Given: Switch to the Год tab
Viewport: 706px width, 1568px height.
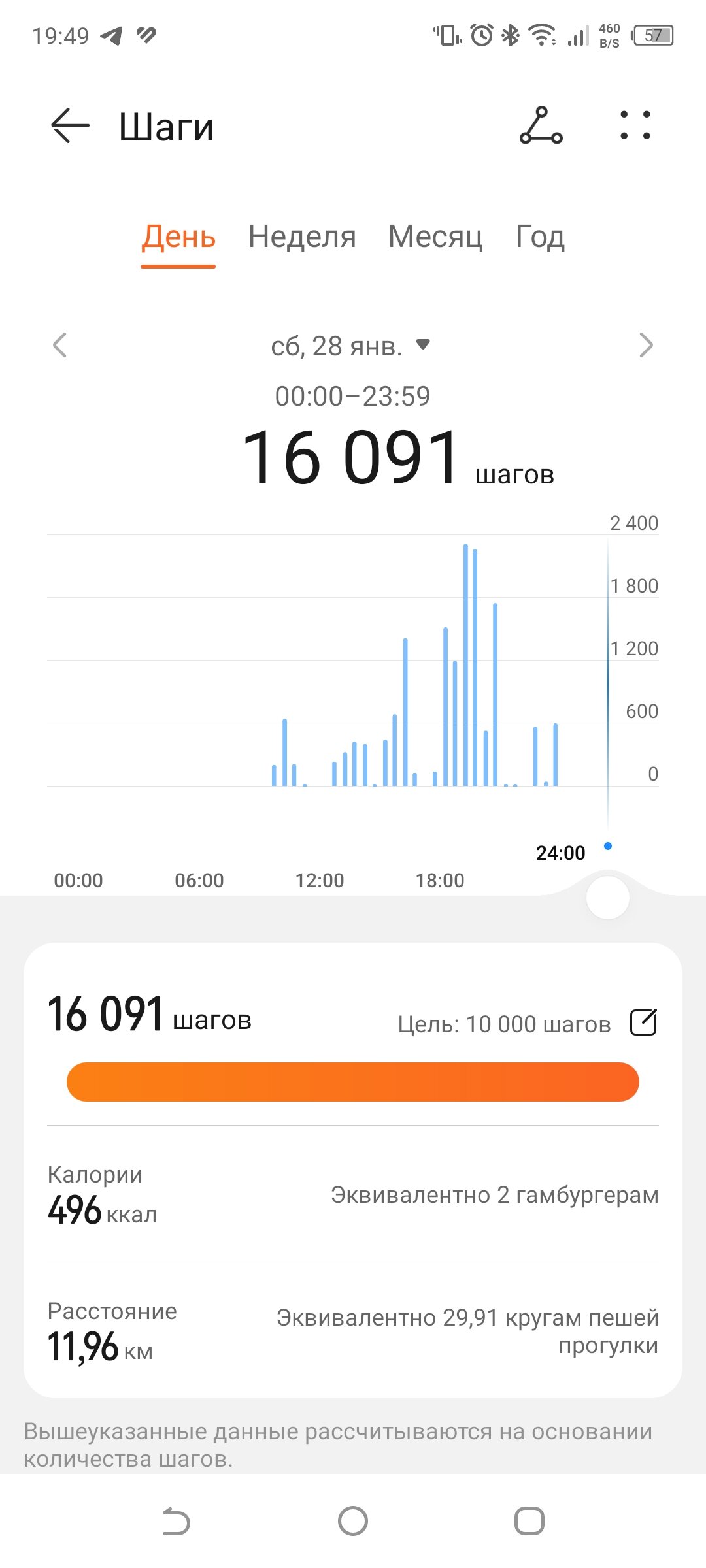Looking at the screenshot, I should (540, 237).
